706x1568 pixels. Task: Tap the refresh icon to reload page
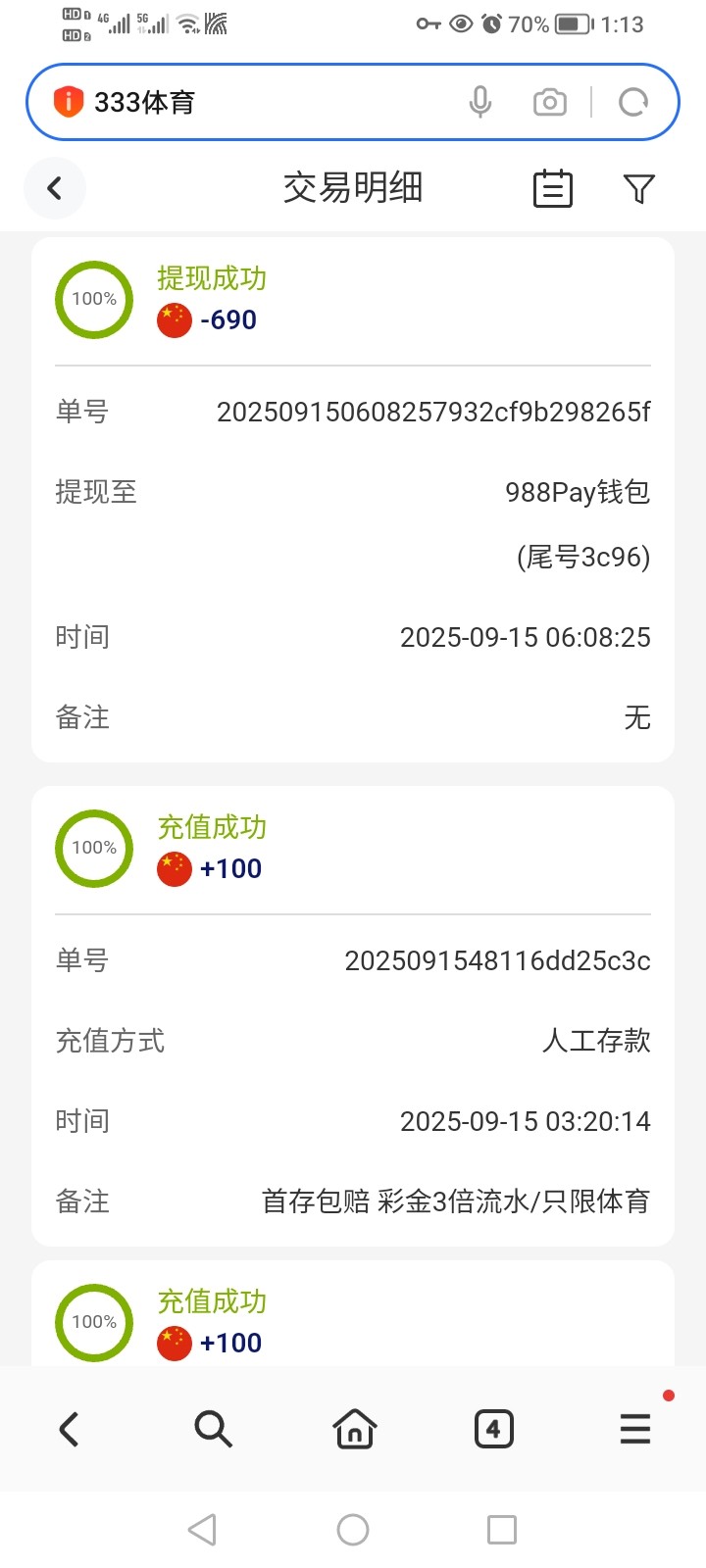click(x=632, y=101)
